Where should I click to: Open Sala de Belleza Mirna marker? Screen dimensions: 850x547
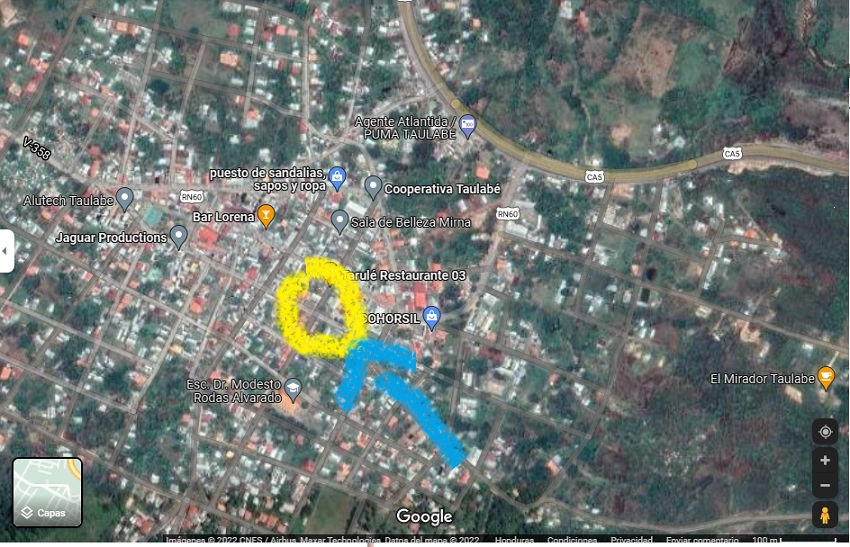click(x=340, y=220)
